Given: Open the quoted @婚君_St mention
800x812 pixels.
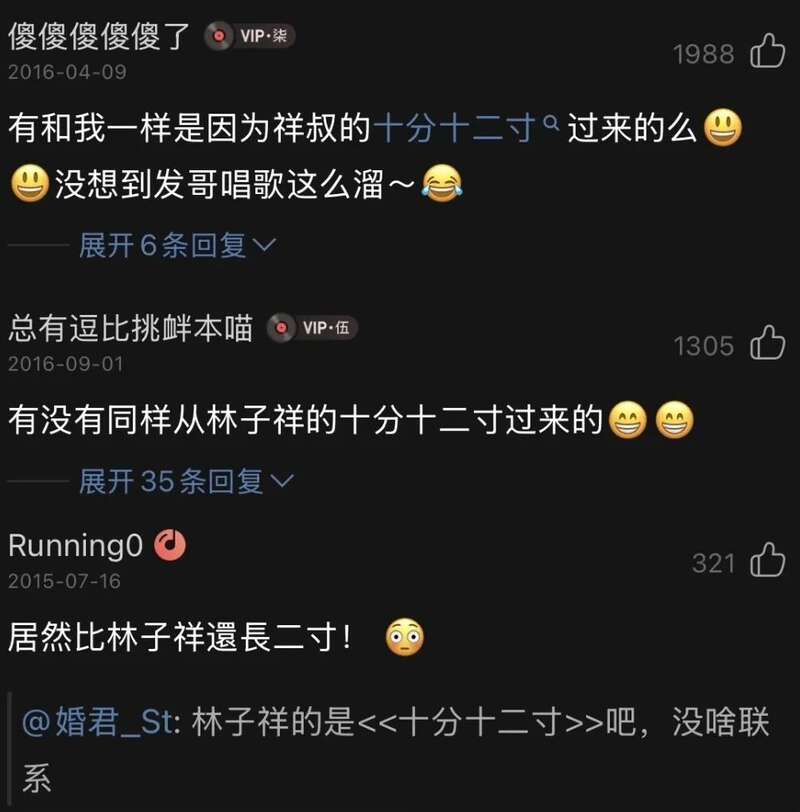Looking at the screenshot, I should pos(97,723).
